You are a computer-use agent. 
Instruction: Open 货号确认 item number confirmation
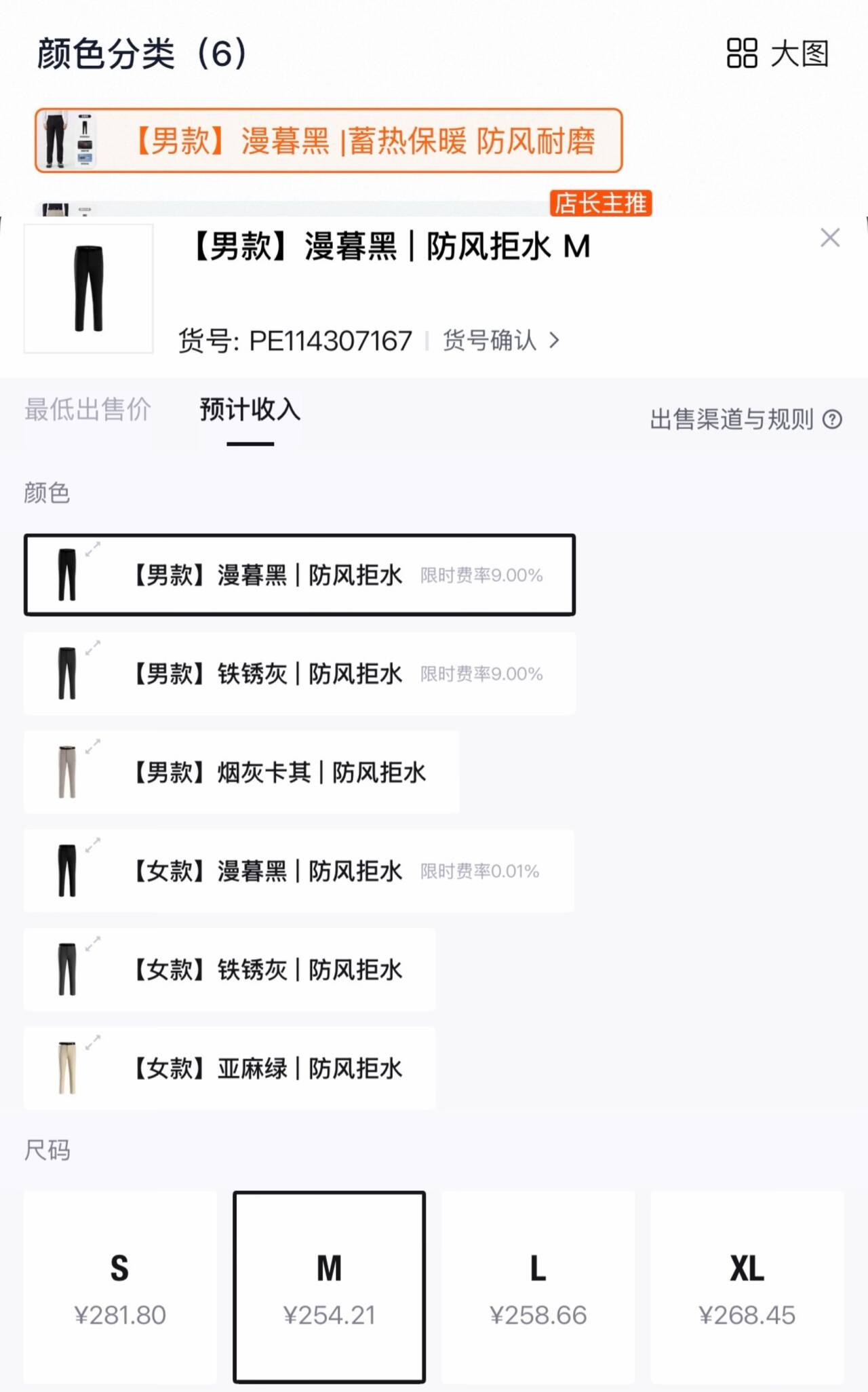click(500, 340)
